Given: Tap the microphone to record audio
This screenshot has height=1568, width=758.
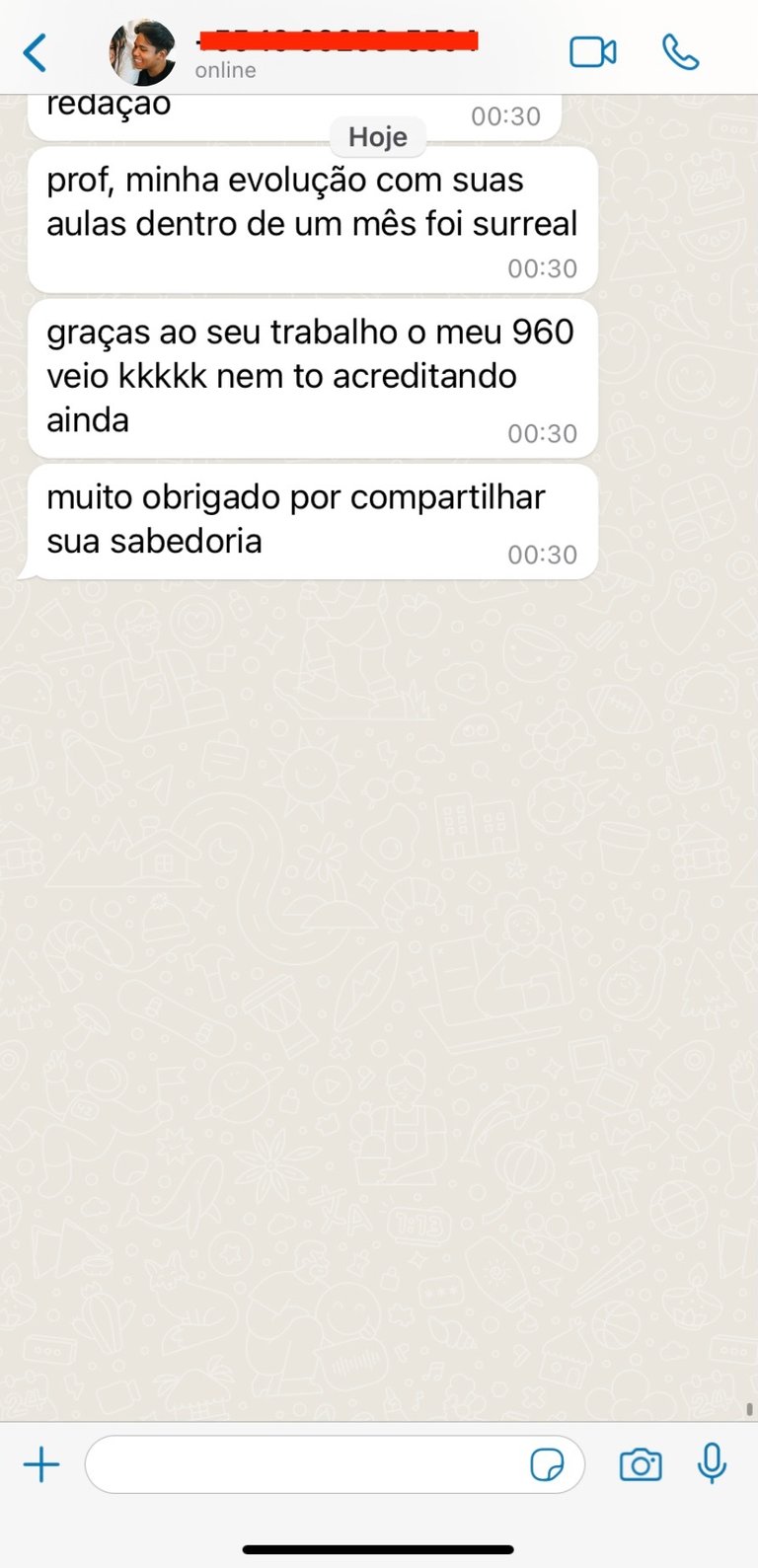Looking at the screenshot, I should tap(712, 1463).
